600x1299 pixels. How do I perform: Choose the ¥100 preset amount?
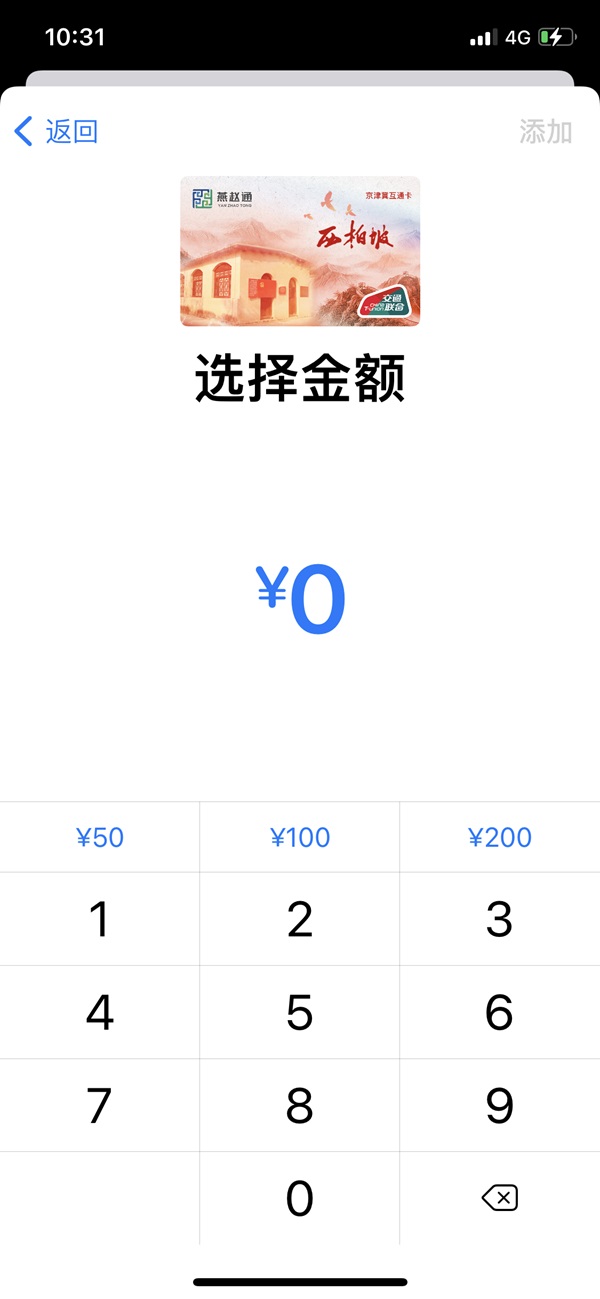300,837
